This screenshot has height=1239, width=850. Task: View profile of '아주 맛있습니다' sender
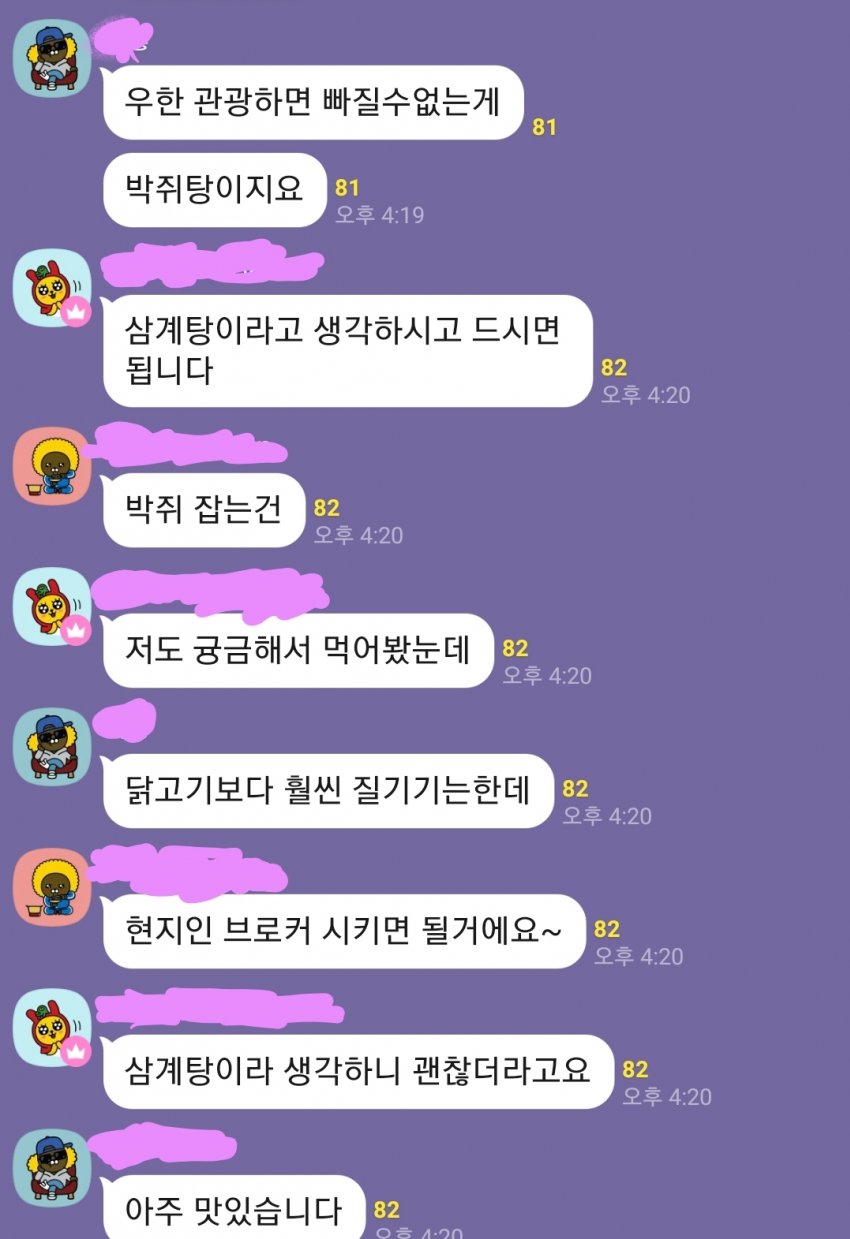point(52,1167)
